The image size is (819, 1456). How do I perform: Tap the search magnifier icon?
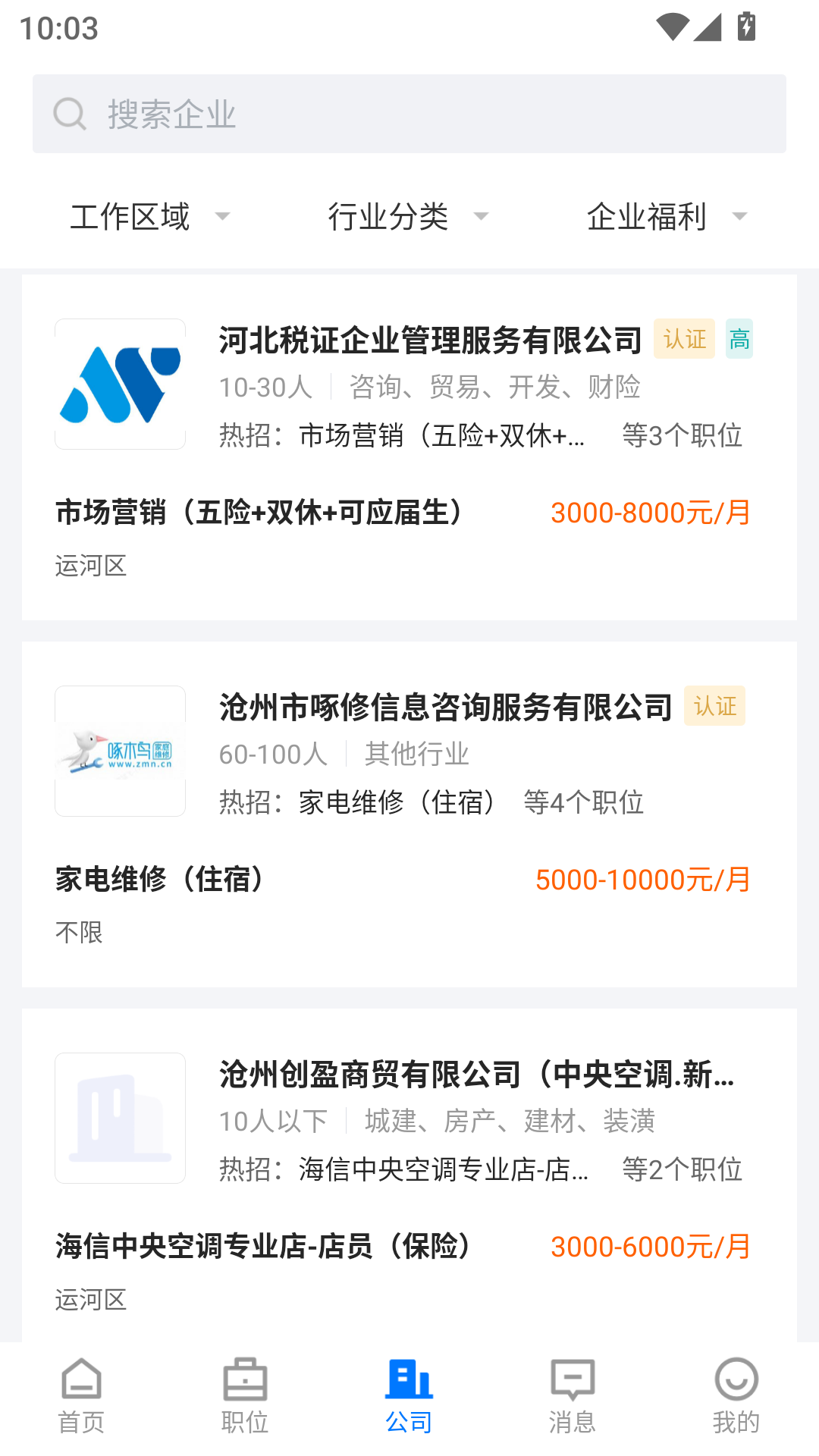(x=70, y=113)
